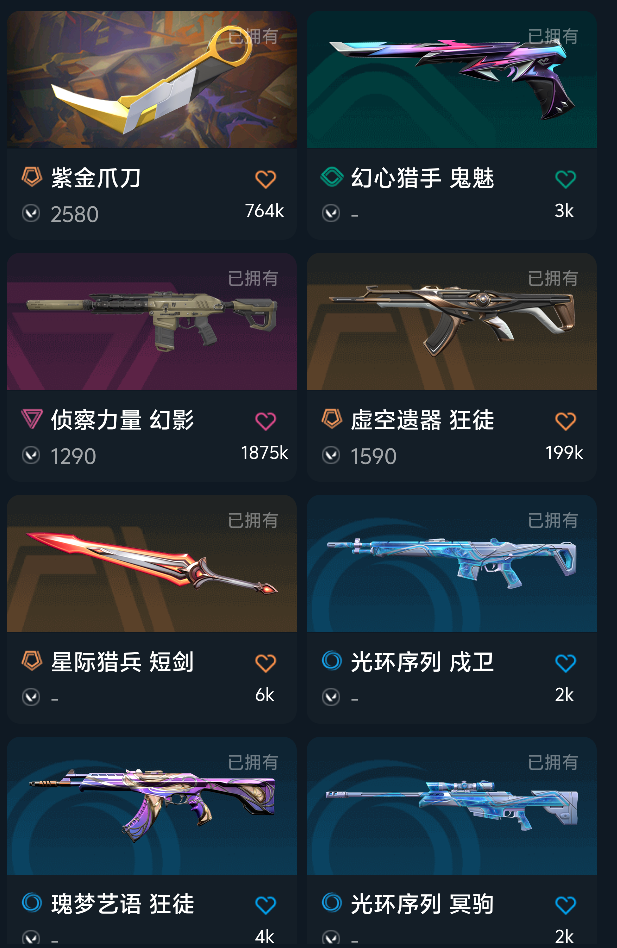Tap the heart on 侦察力量 幻影
Viewport: 617px width, 948px height.
coord(265,421)
